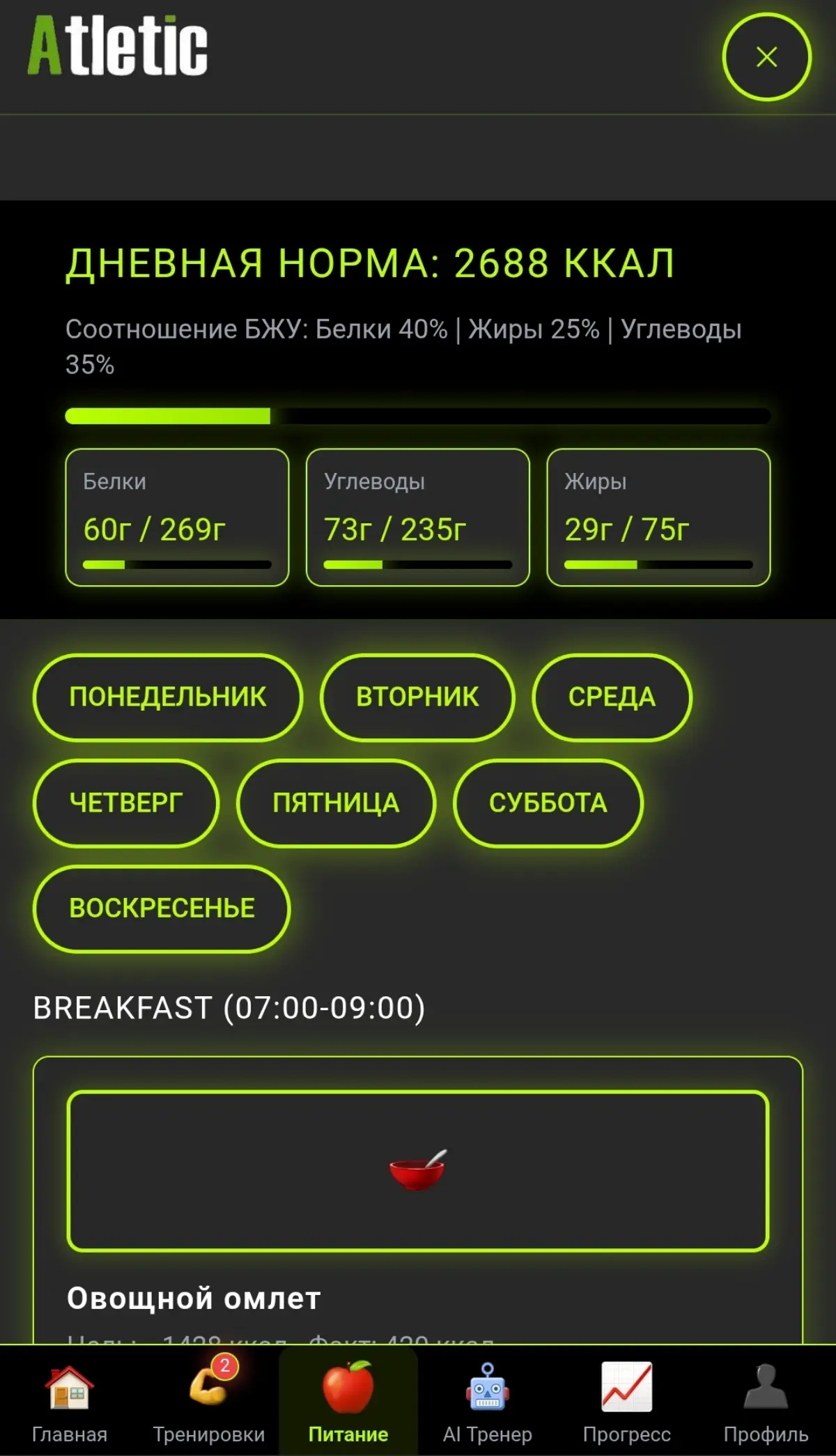Switch to the Прогресс tab
Viewport: 836px width, 1456px height.
click(x=627, y=1402)
